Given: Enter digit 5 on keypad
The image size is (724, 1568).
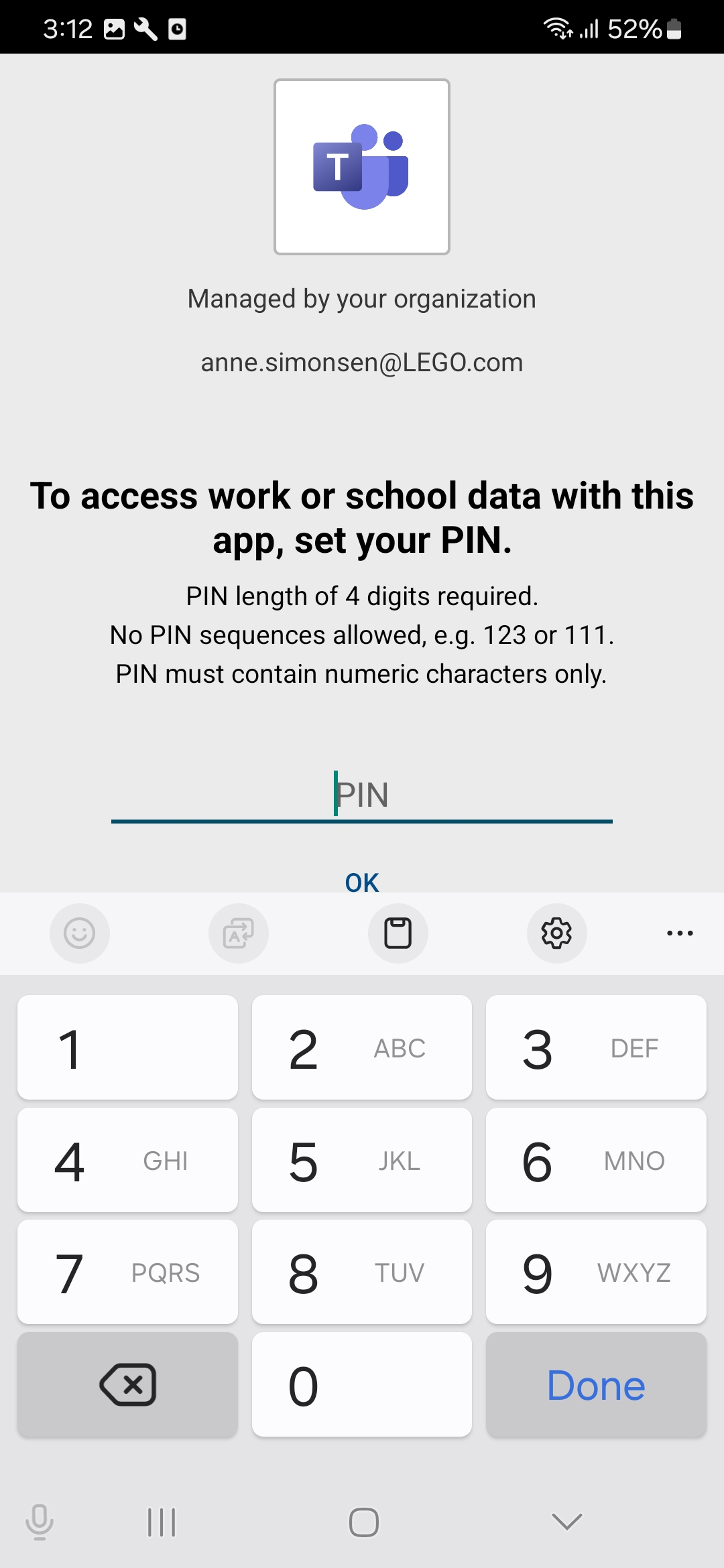Looking at the screenshot, I should point(362,1160).
